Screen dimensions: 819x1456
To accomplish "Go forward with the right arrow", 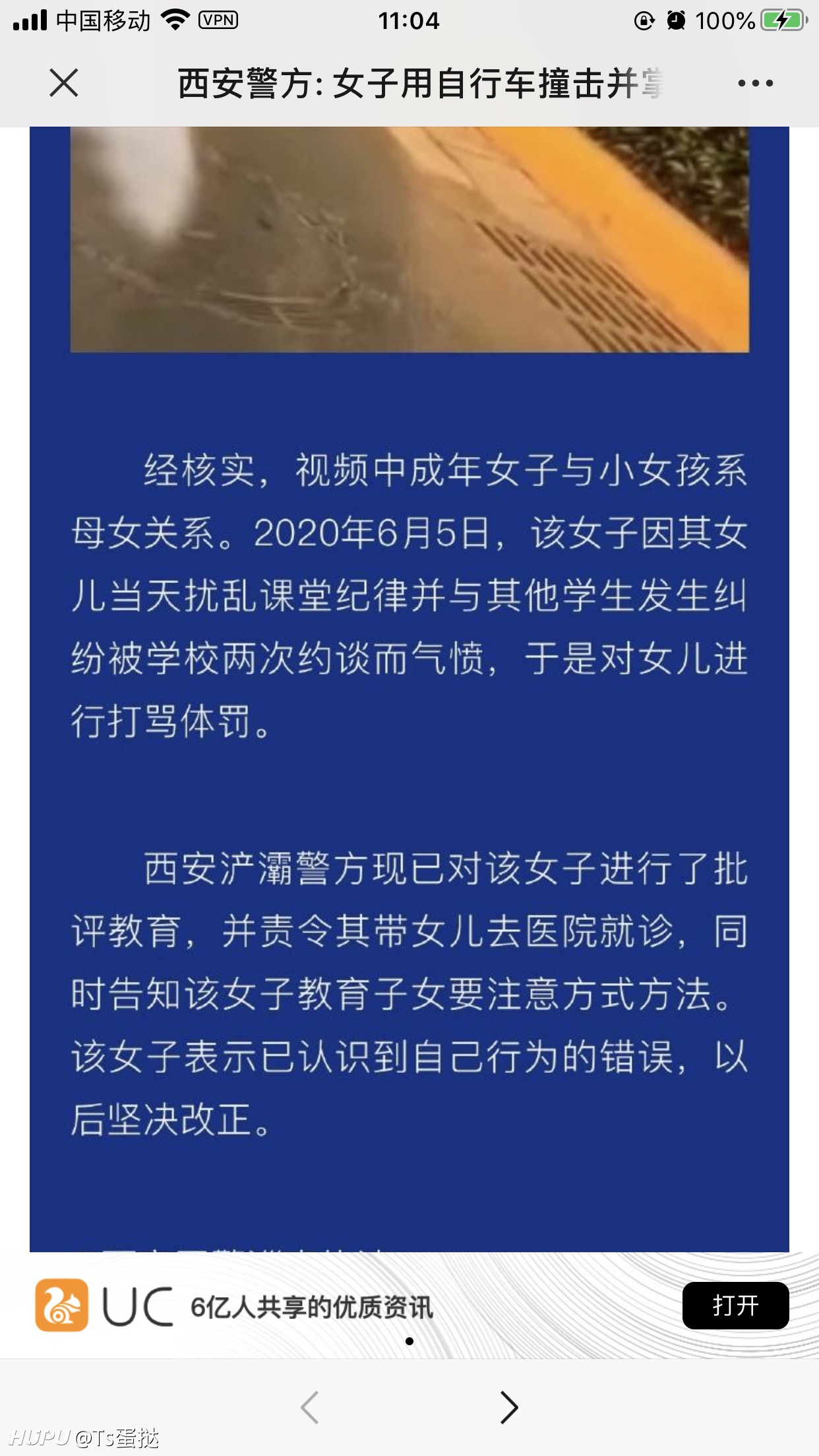I will (x=509, y=1407).
